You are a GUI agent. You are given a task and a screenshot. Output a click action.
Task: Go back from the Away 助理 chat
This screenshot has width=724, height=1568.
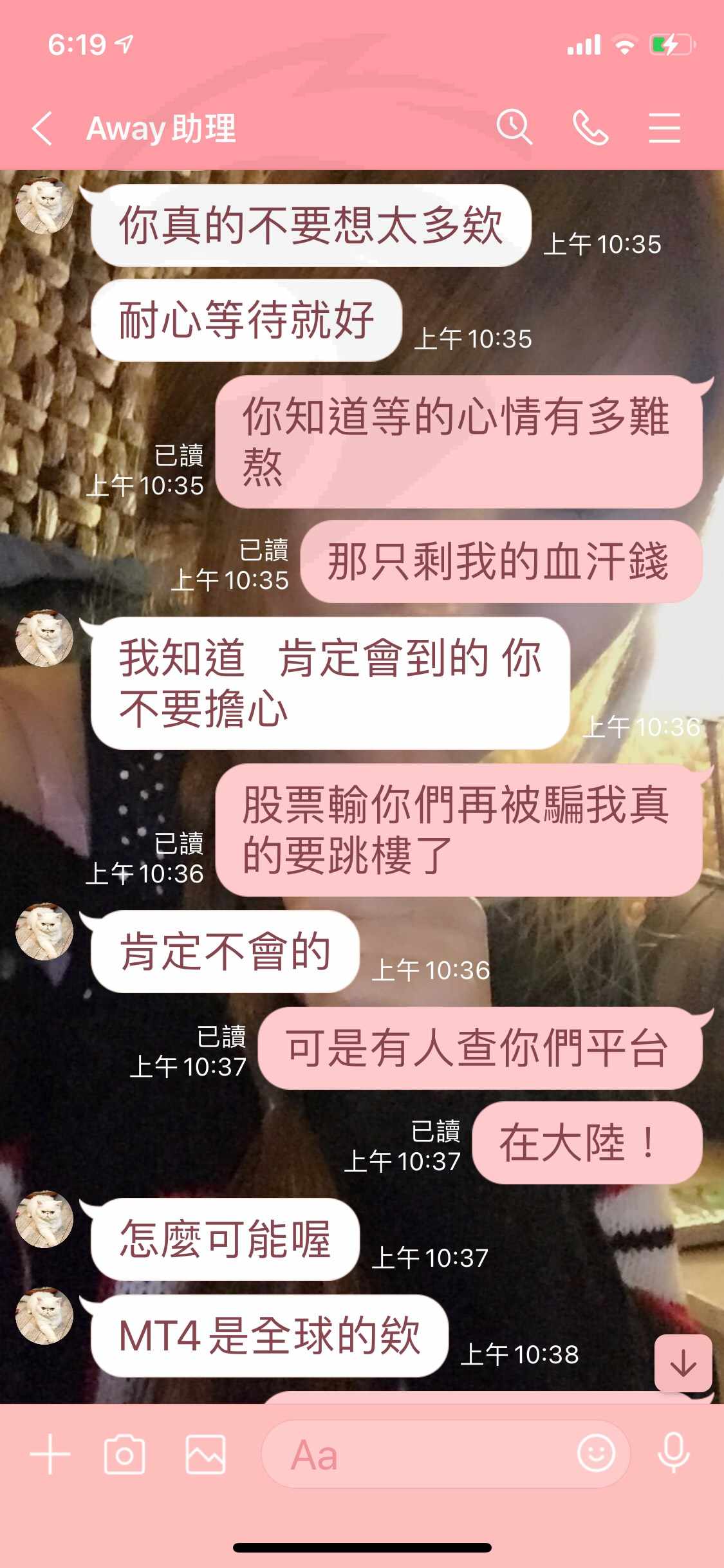(x=42, y=128)
